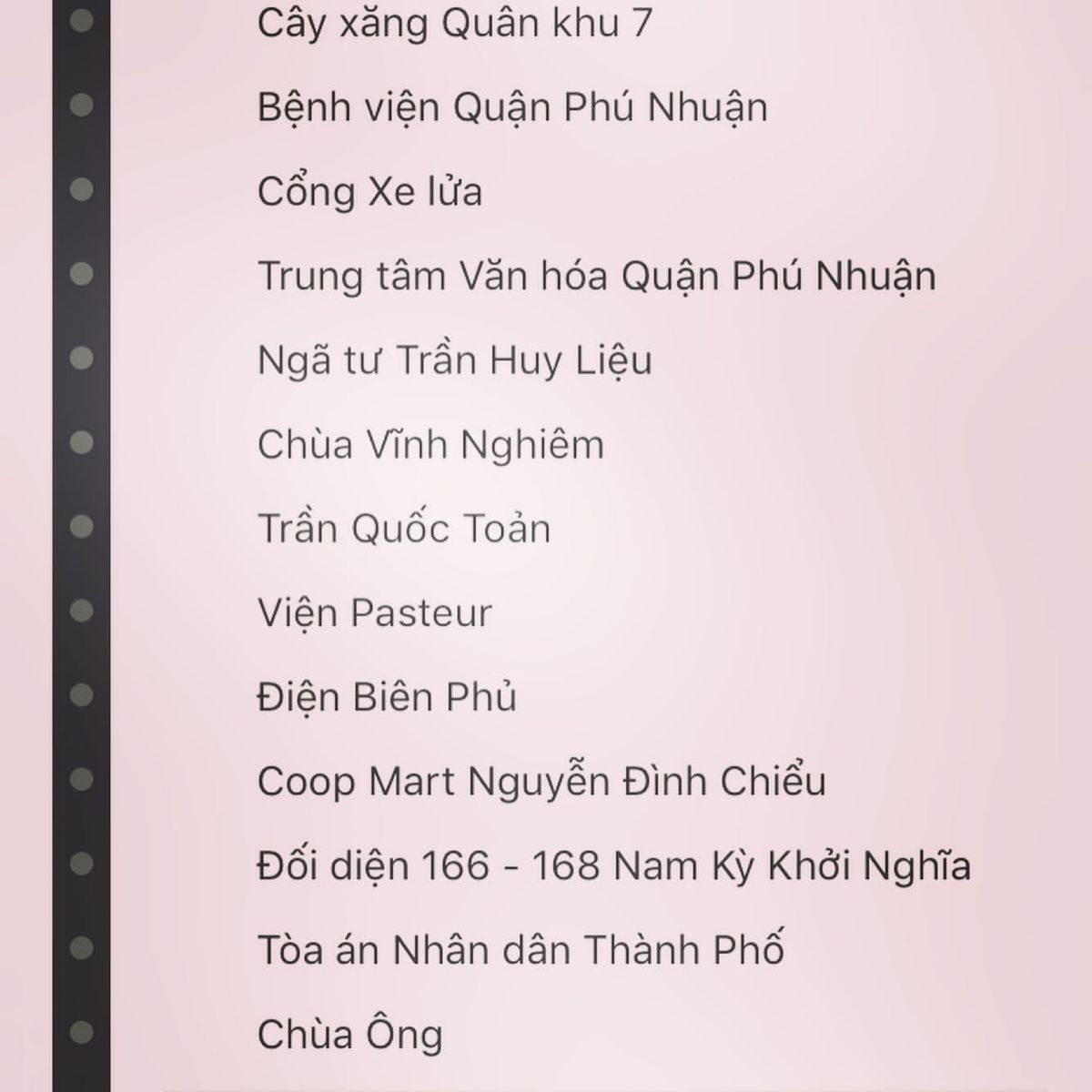The width and height of the screenshot is (1092, 1092).
Task: Open the Cổng Xe lửa stop
Action: 369,192
